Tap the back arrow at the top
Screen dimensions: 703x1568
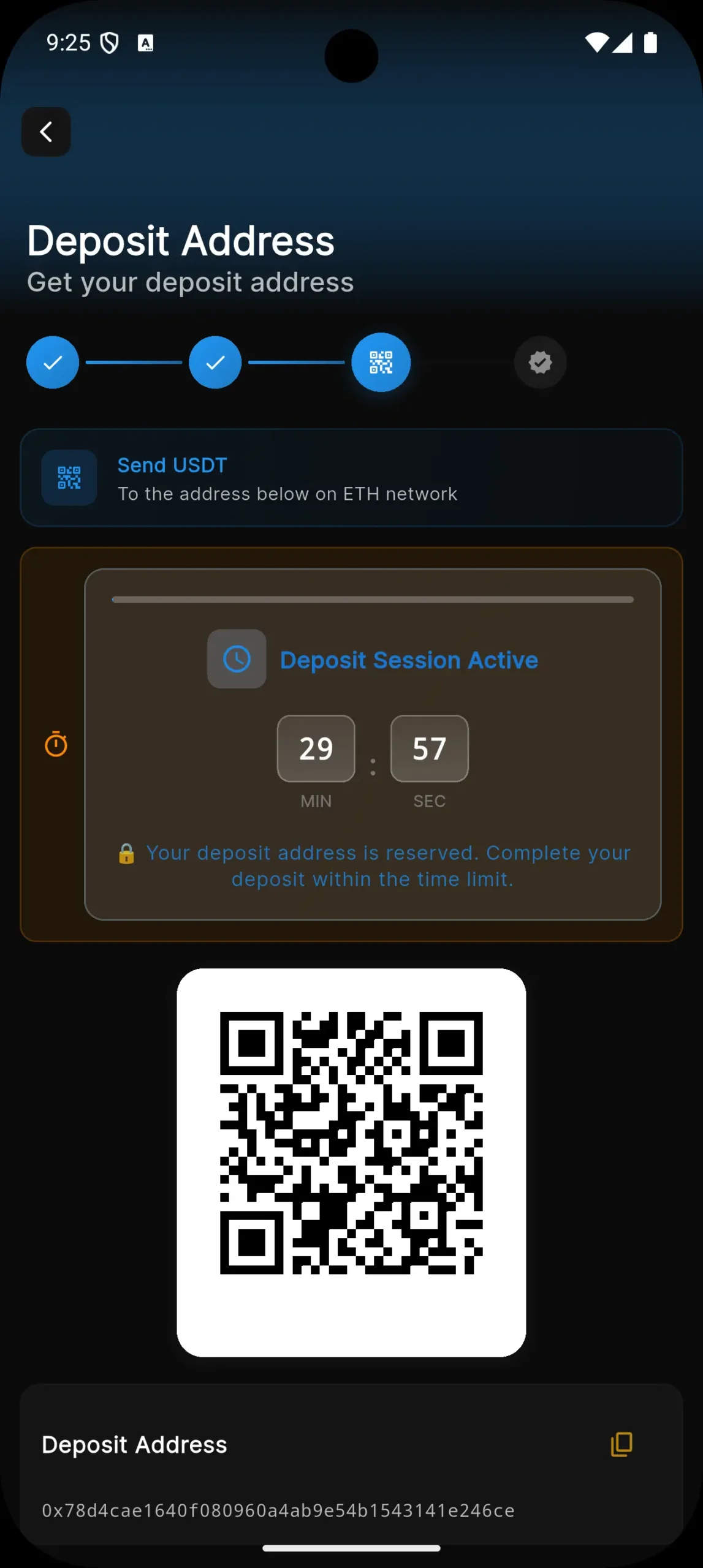coord(45,131)
